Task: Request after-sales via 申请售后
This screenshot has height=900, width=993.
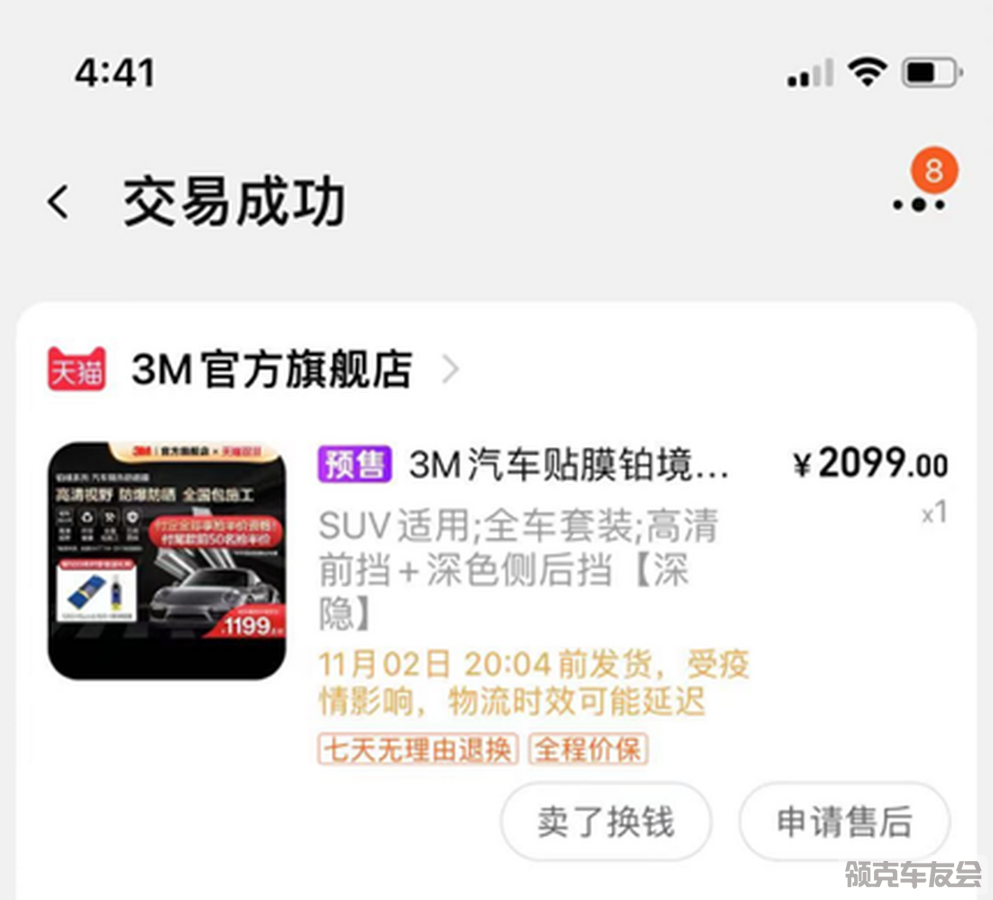Action: (844, 822)
